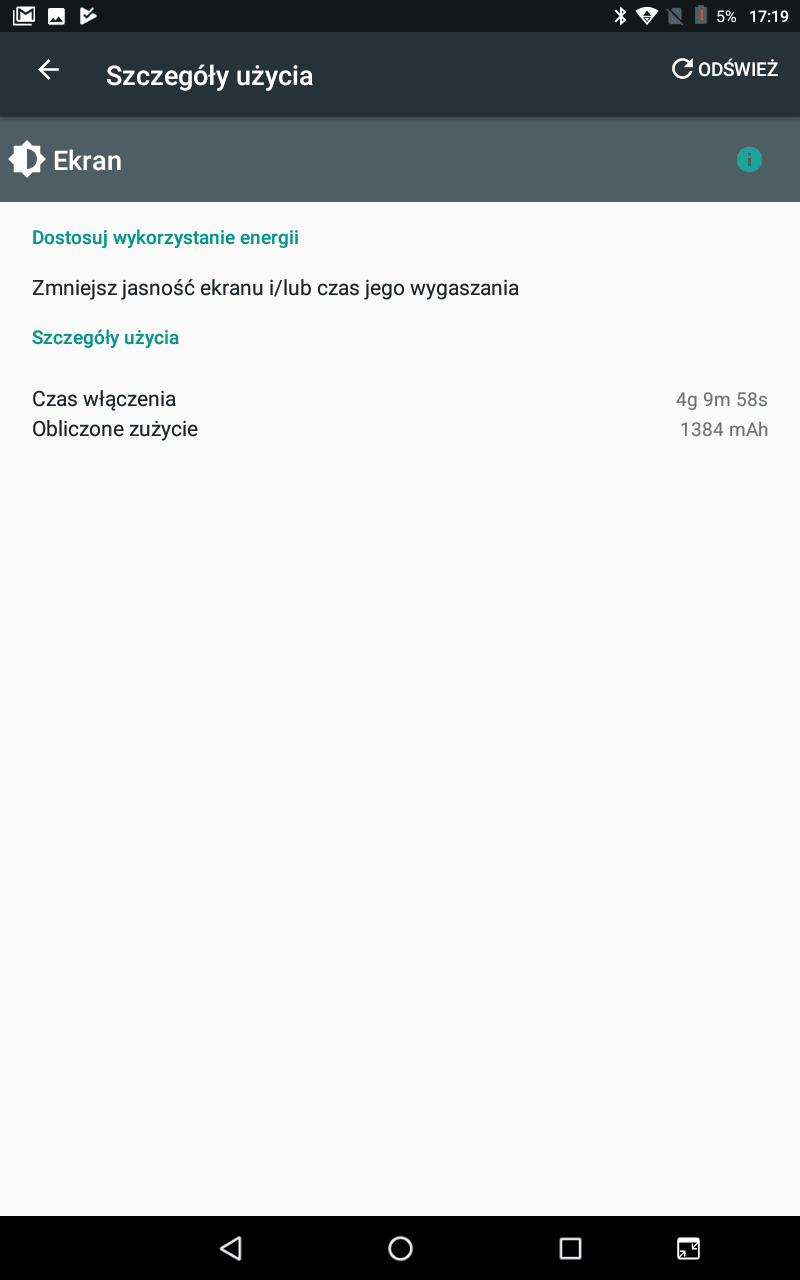This screenshot has width=800, height=1280.
Task: Refresh usage details with Odśwież
Action: pyautogui.click(x=724, y=69)
